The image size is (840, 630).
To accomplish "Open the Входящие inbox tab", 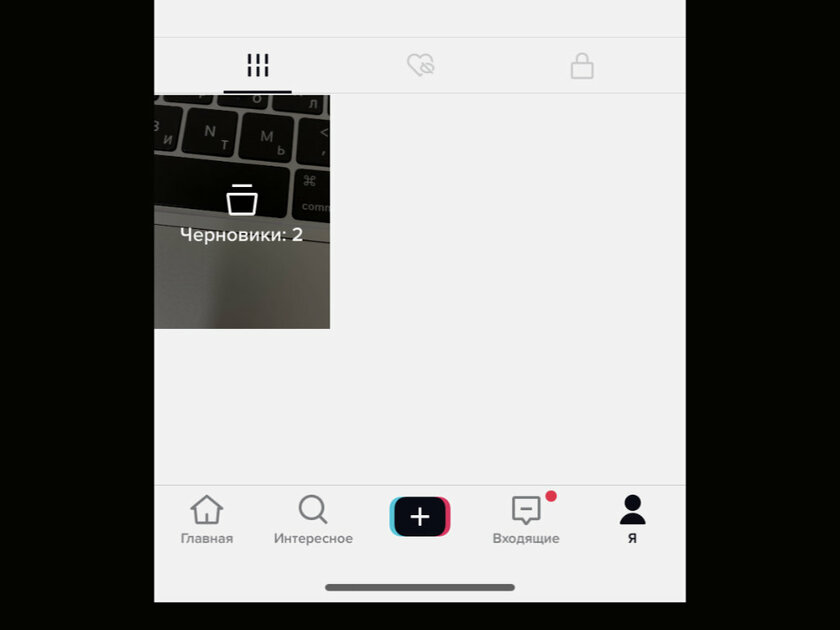I will click(526, 520).
